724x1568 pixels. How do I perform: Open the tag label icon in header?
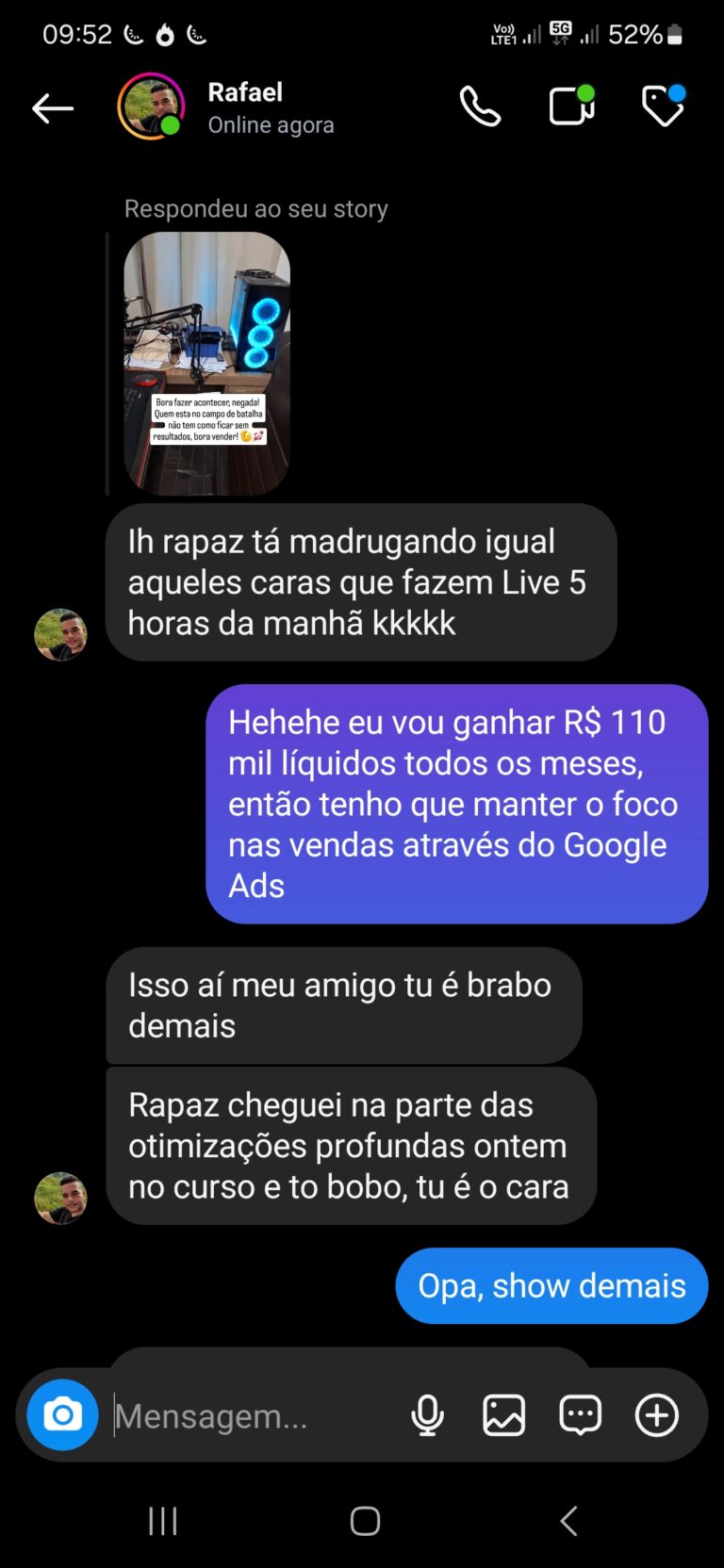pos(663,106)
